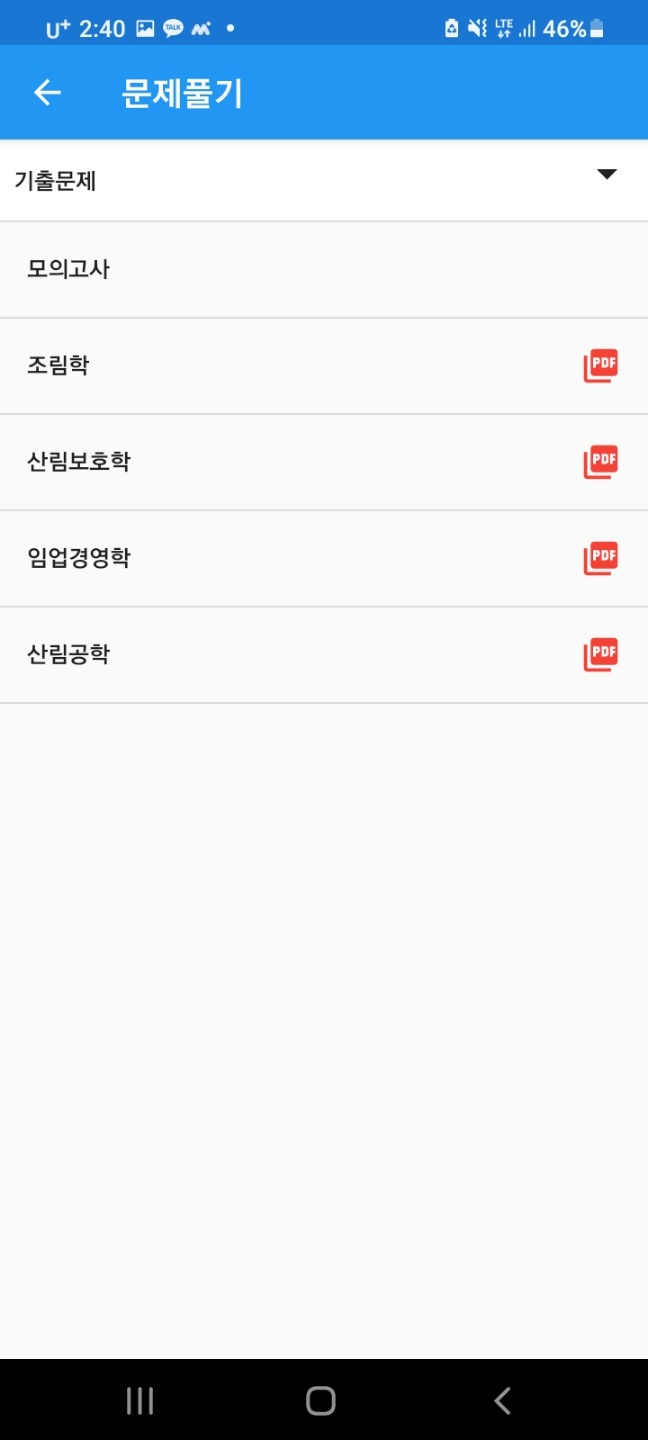Screen dimensions: 648x1440
Task: Open the 임업경영학 subject row
Action: coord(324,558)
